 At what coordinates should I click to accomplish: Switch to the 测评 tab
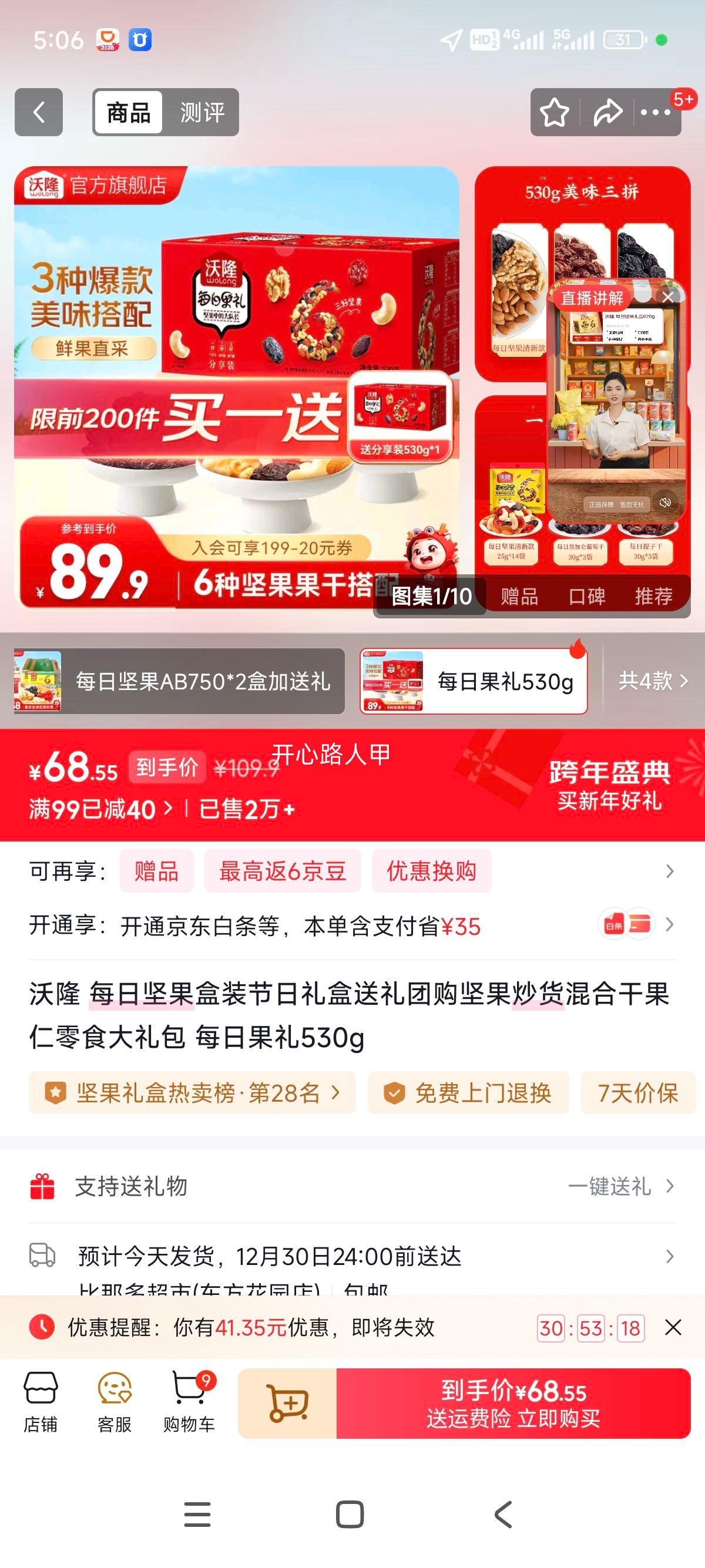pos(201,112)
